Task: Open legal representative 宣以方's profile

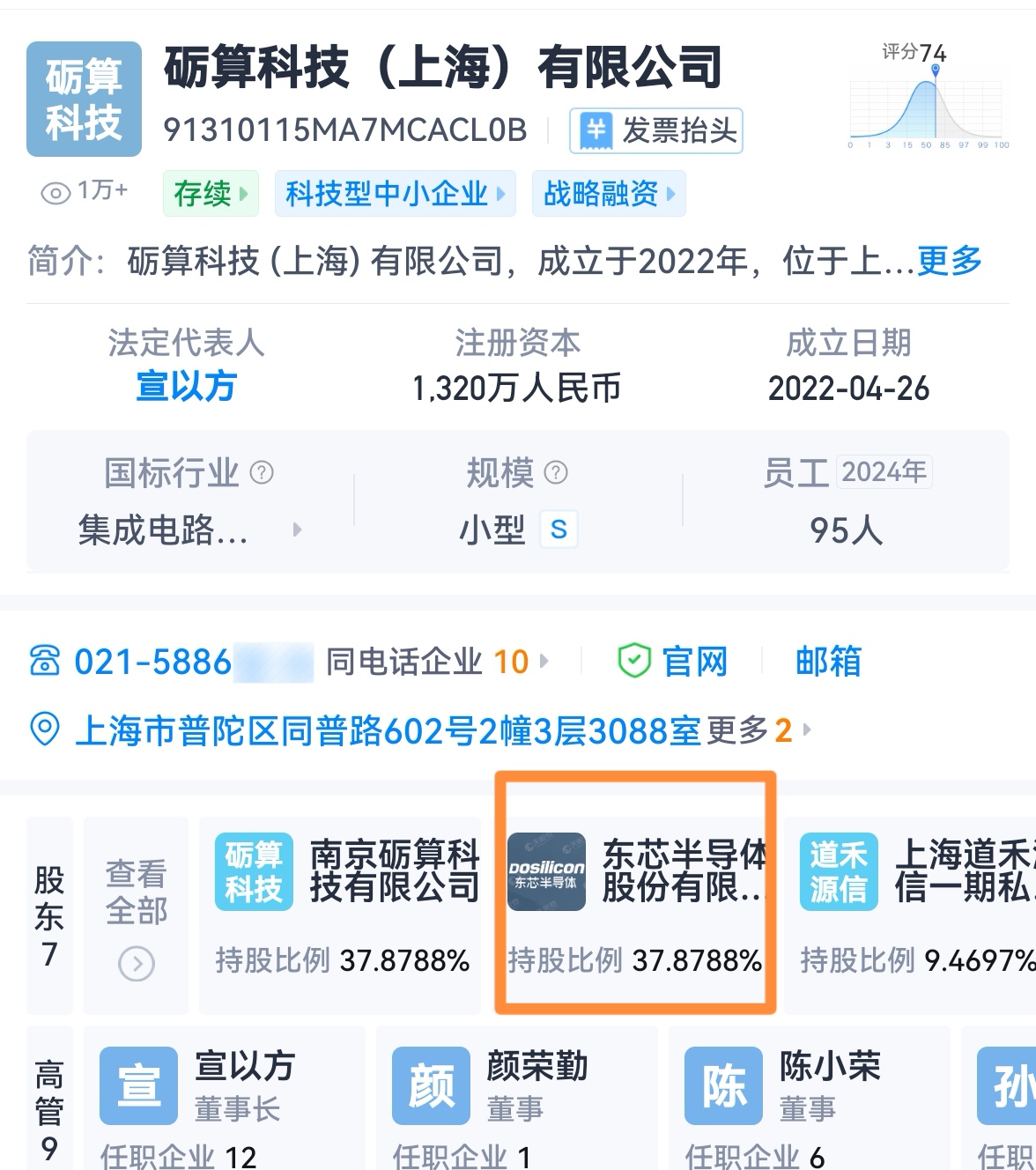Action: [186, 387]
